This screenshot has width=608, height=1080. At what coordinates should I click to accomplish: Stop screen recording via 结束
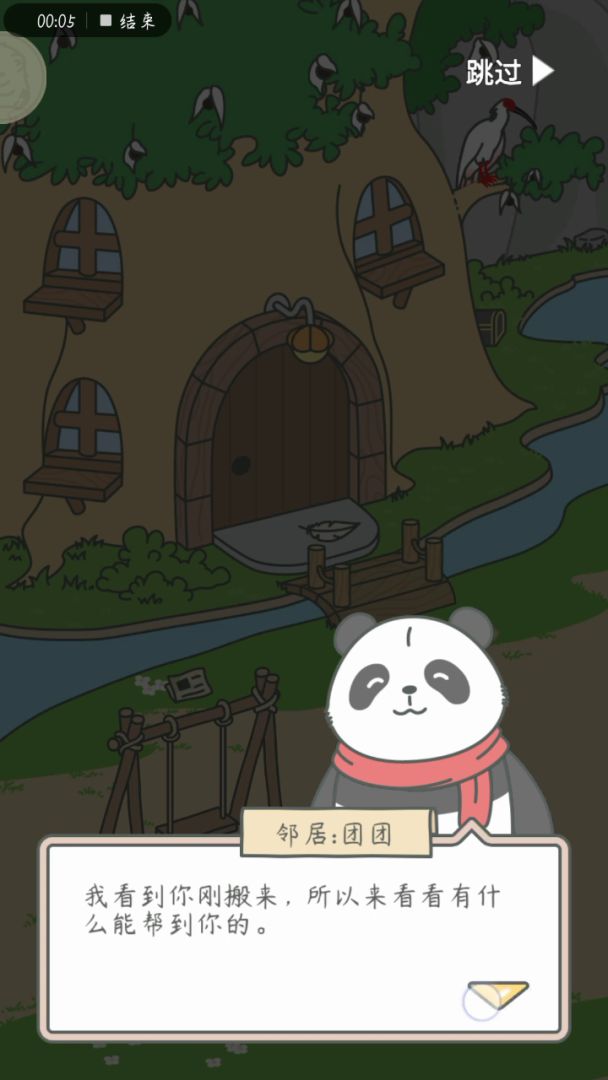128,21
